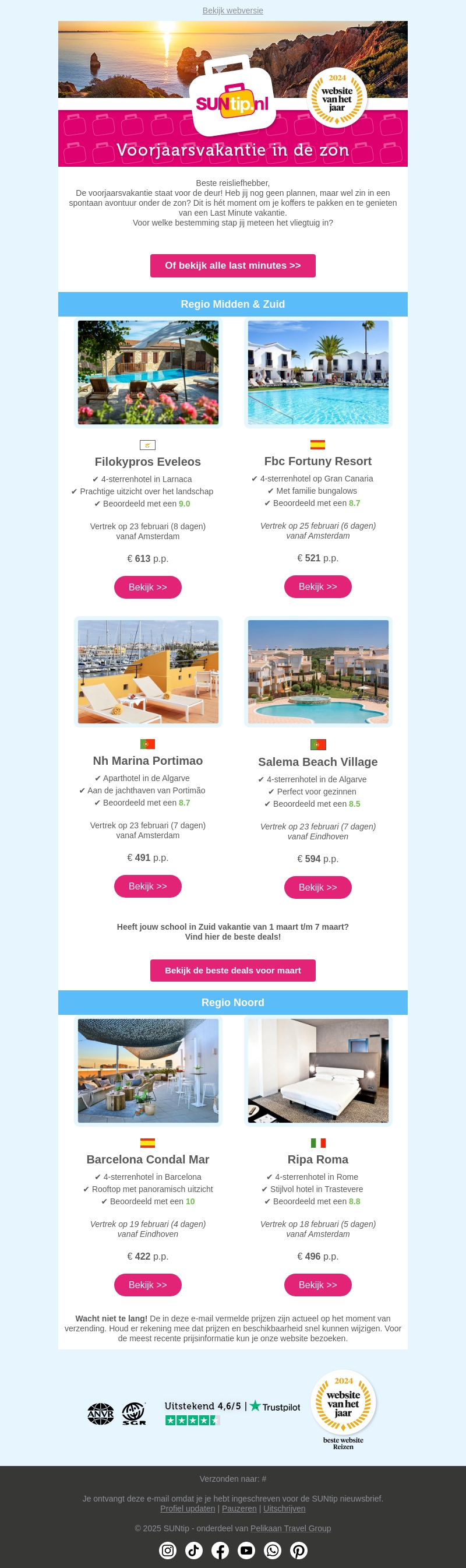Tap 'Of bekijk alle last minutes' button
This screenshot has width=466, height=1568.
coord(232,265)
